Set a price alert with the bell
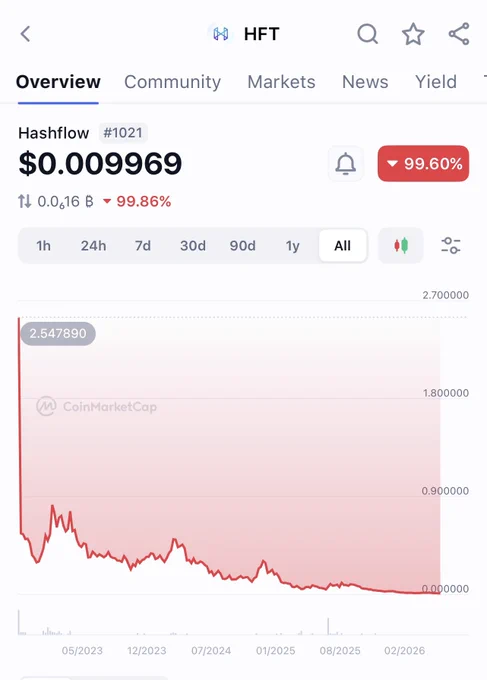 pyautogui.click(x=346, y=163)
